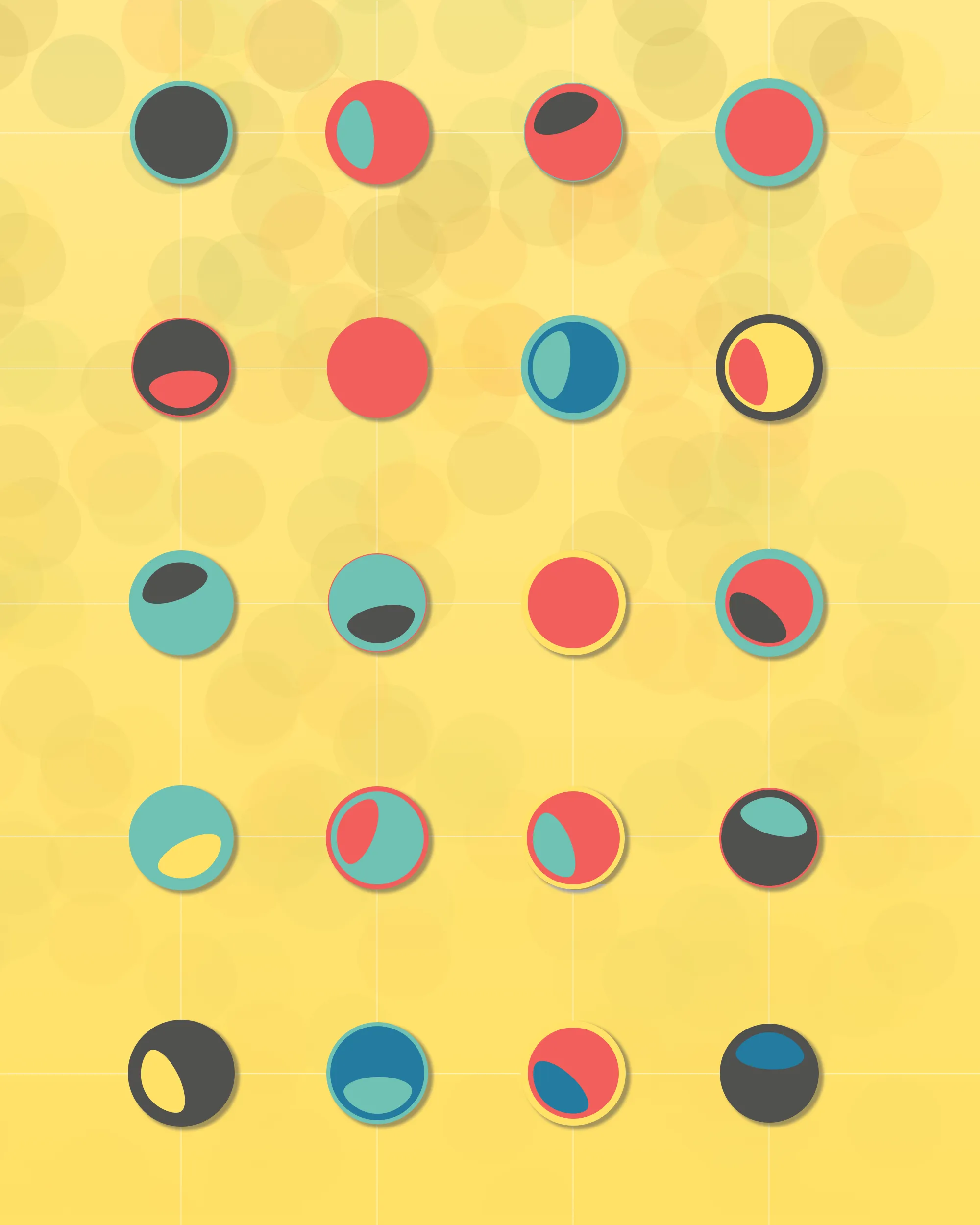Select the thin-ringed blue circle with teal oval
The height and width of the screenshot is (1225, 980).
pyautogui.click(x=377, y=1073)
